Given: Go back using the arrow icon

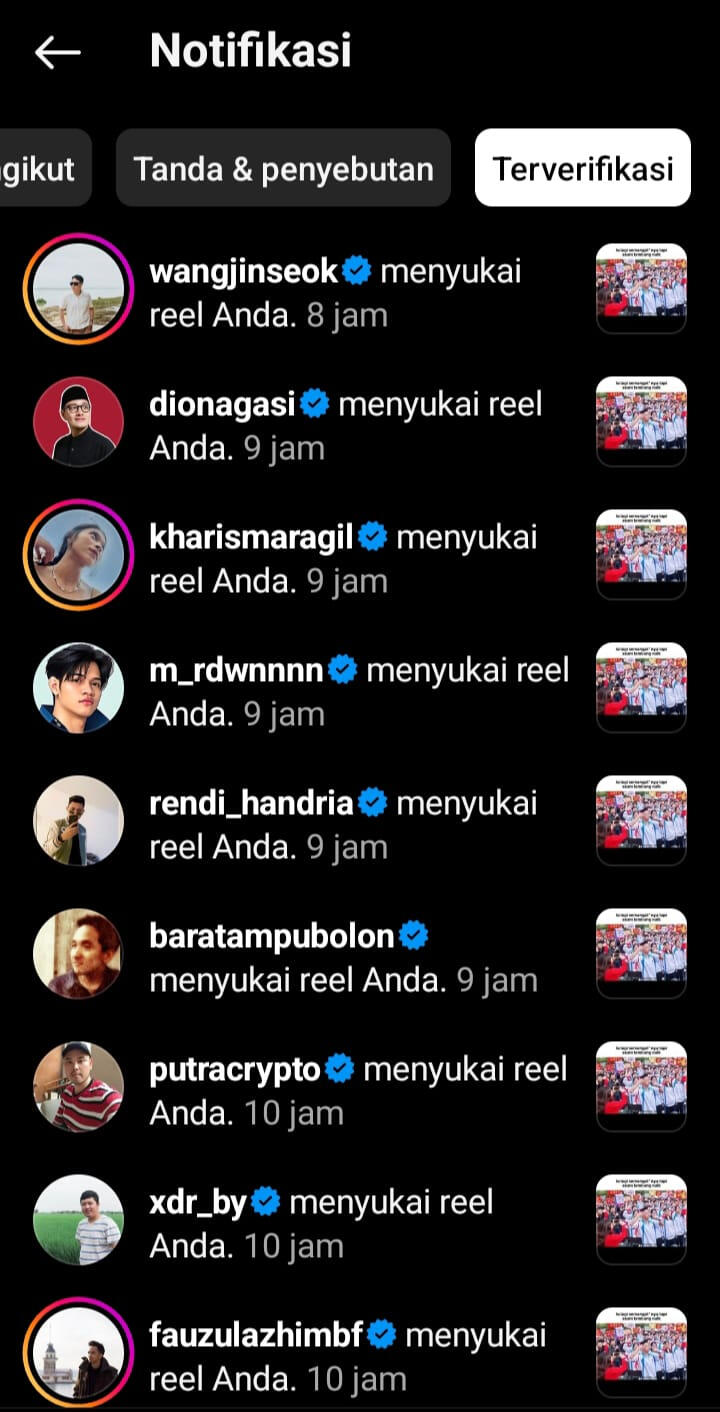Looking at the screenshot, I should click(x=57, y=52).
